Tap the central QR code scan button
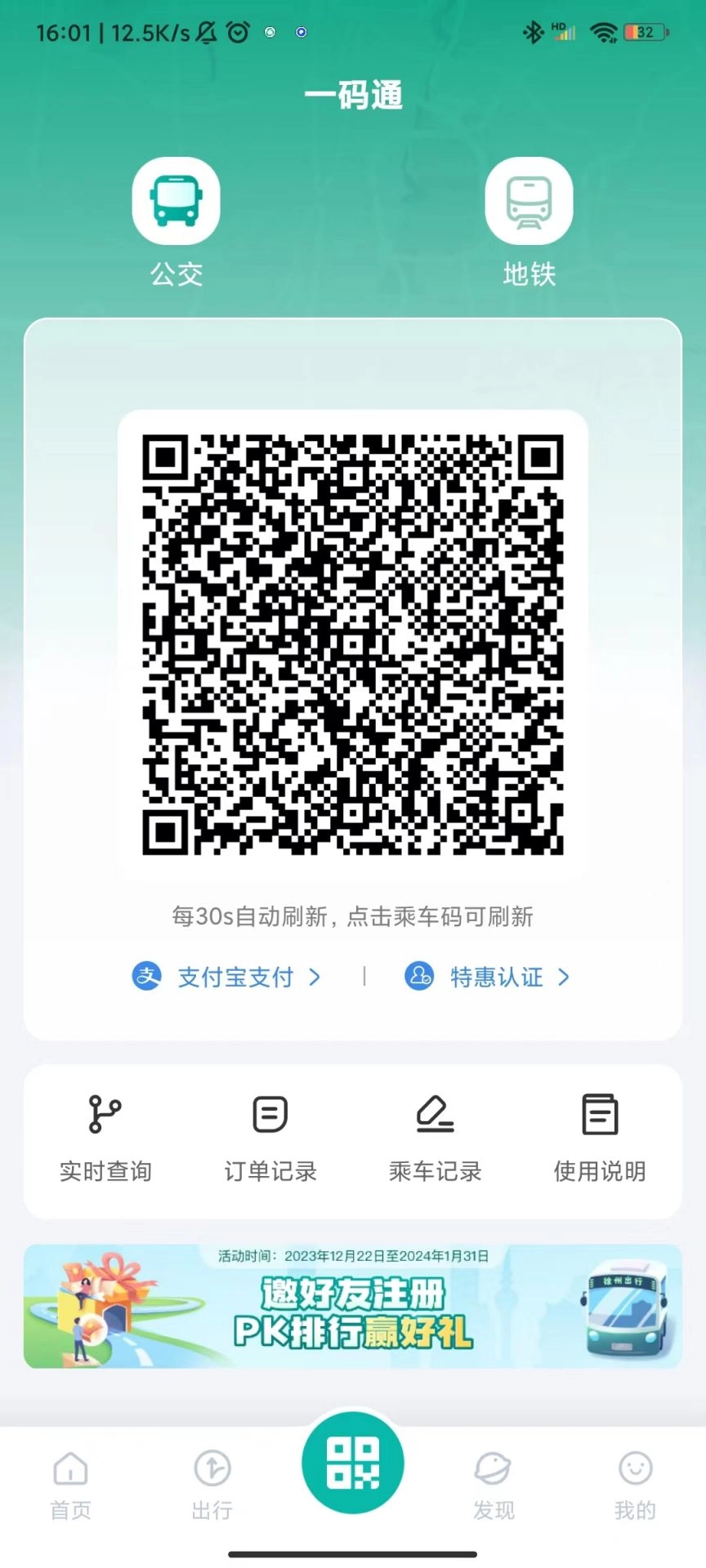Image resolution: width=706 pixels, height=1568 pixels. (352, 1464)
